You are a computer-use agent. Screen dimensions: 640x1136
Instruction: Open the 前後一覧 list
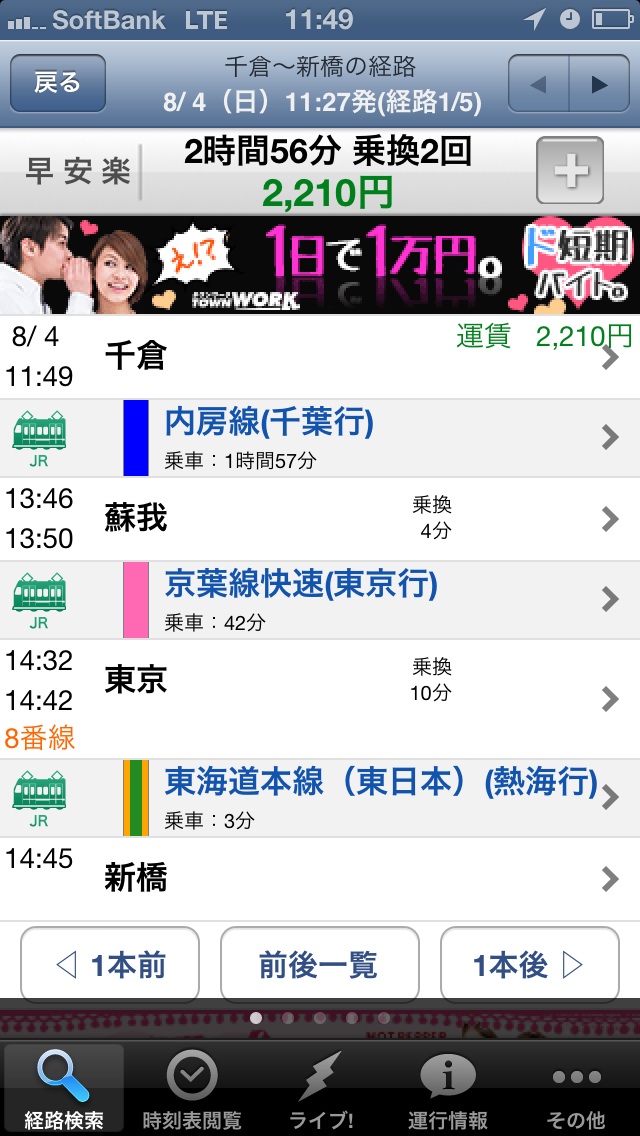319,964
